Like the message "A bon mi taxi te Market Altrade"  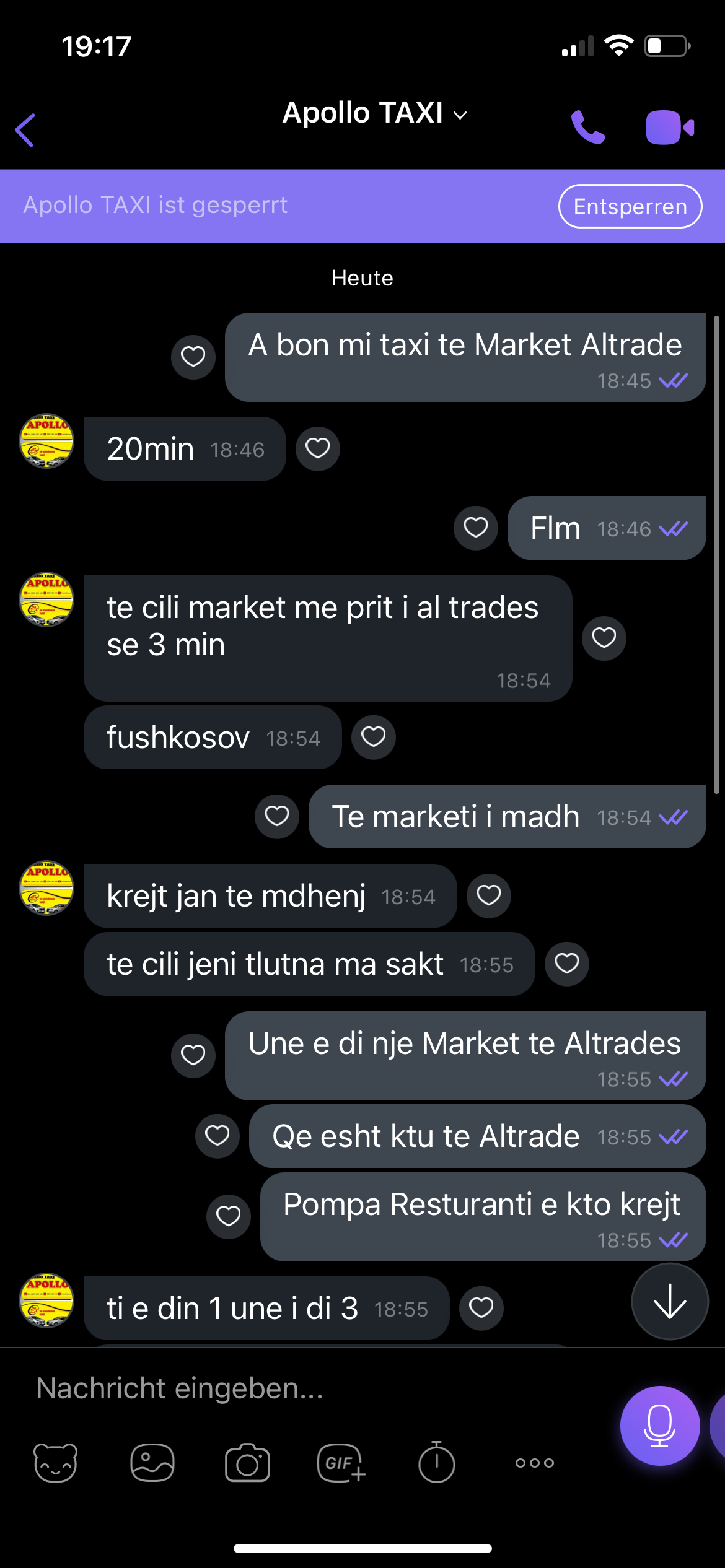193,357
